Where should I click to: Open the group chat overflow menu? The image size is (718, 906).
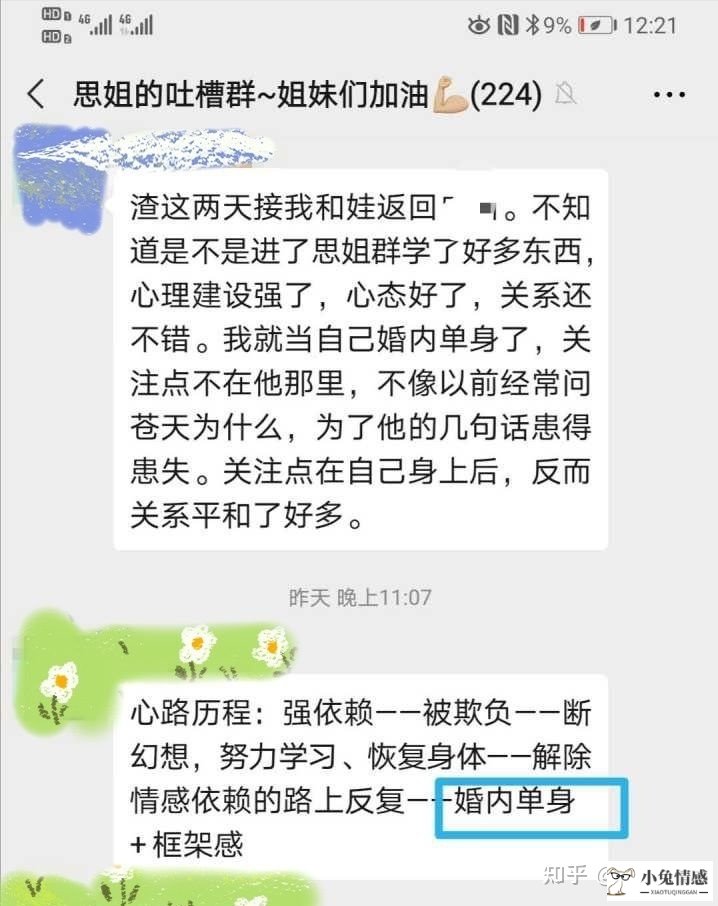point(668,96)
